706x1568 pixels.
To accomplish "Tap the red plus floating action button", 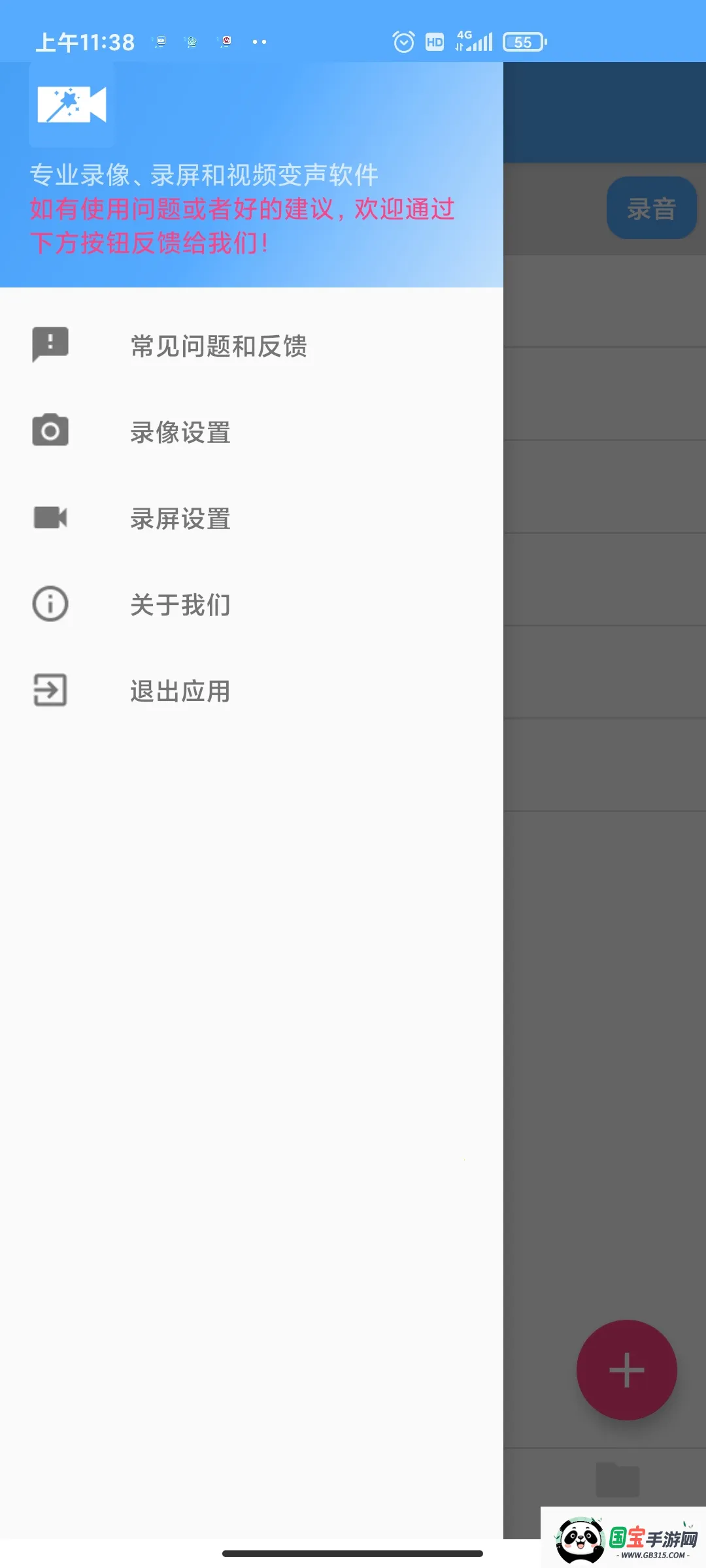I will pos(627,1370).
